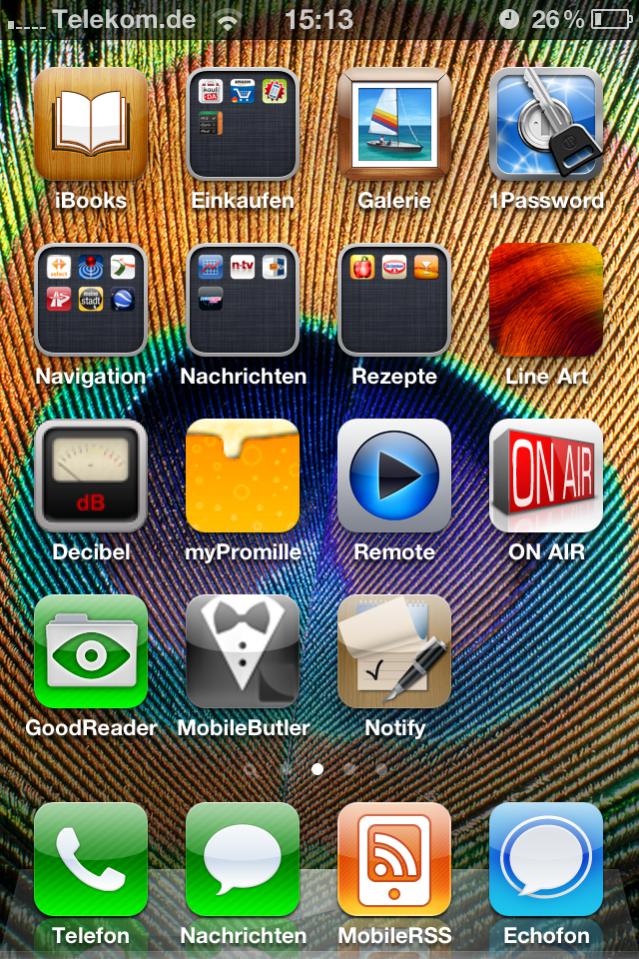The image size is (639, 959).
Task: Launch myPromille
Action: (x=242, y=476)
